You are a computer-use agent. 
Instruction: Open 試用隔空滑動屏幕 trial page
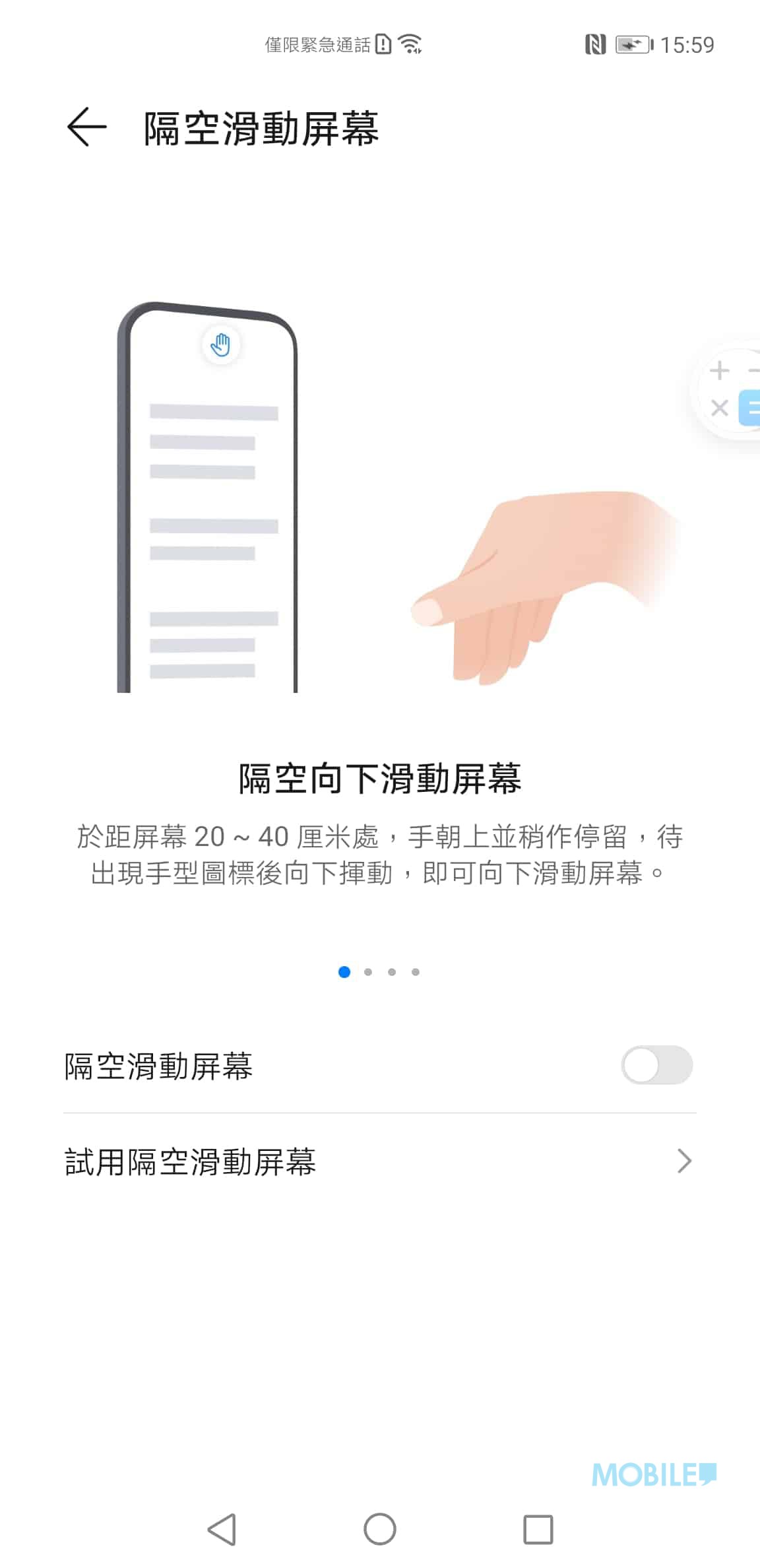pos(379,1161)
